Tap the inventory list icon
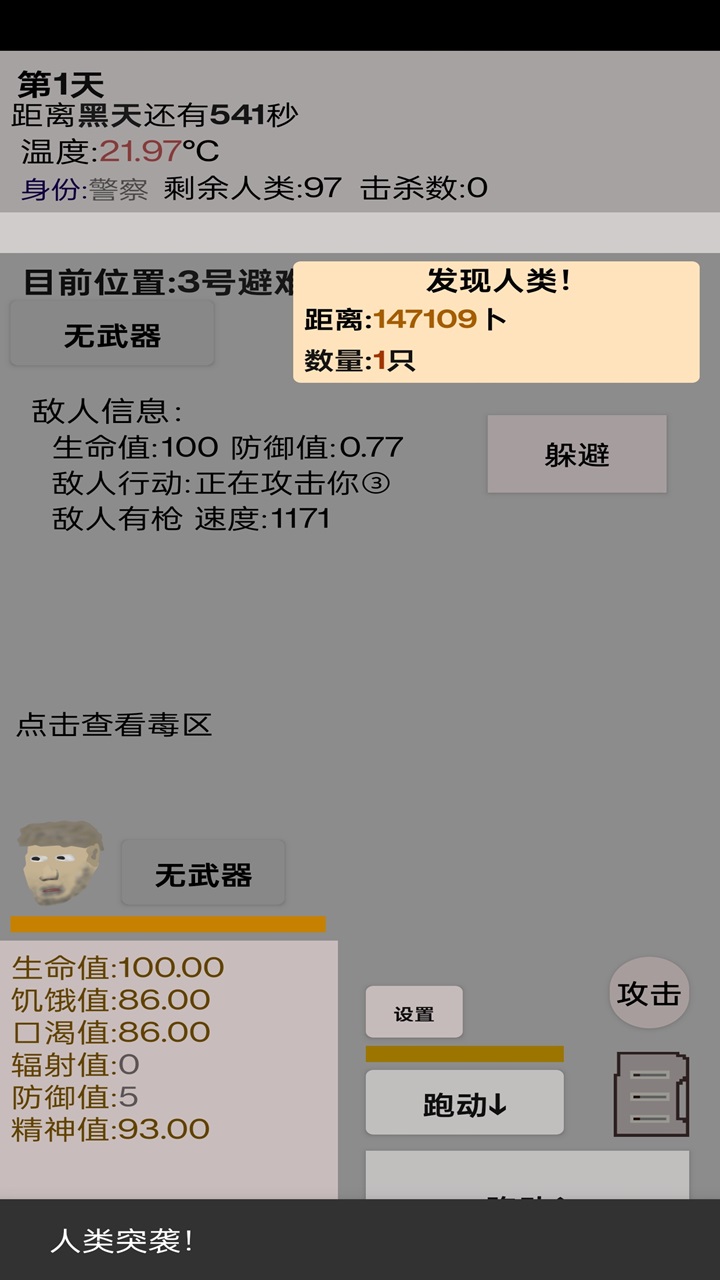This screenshot has height=1280, width=720. (x=651, y=1095)
